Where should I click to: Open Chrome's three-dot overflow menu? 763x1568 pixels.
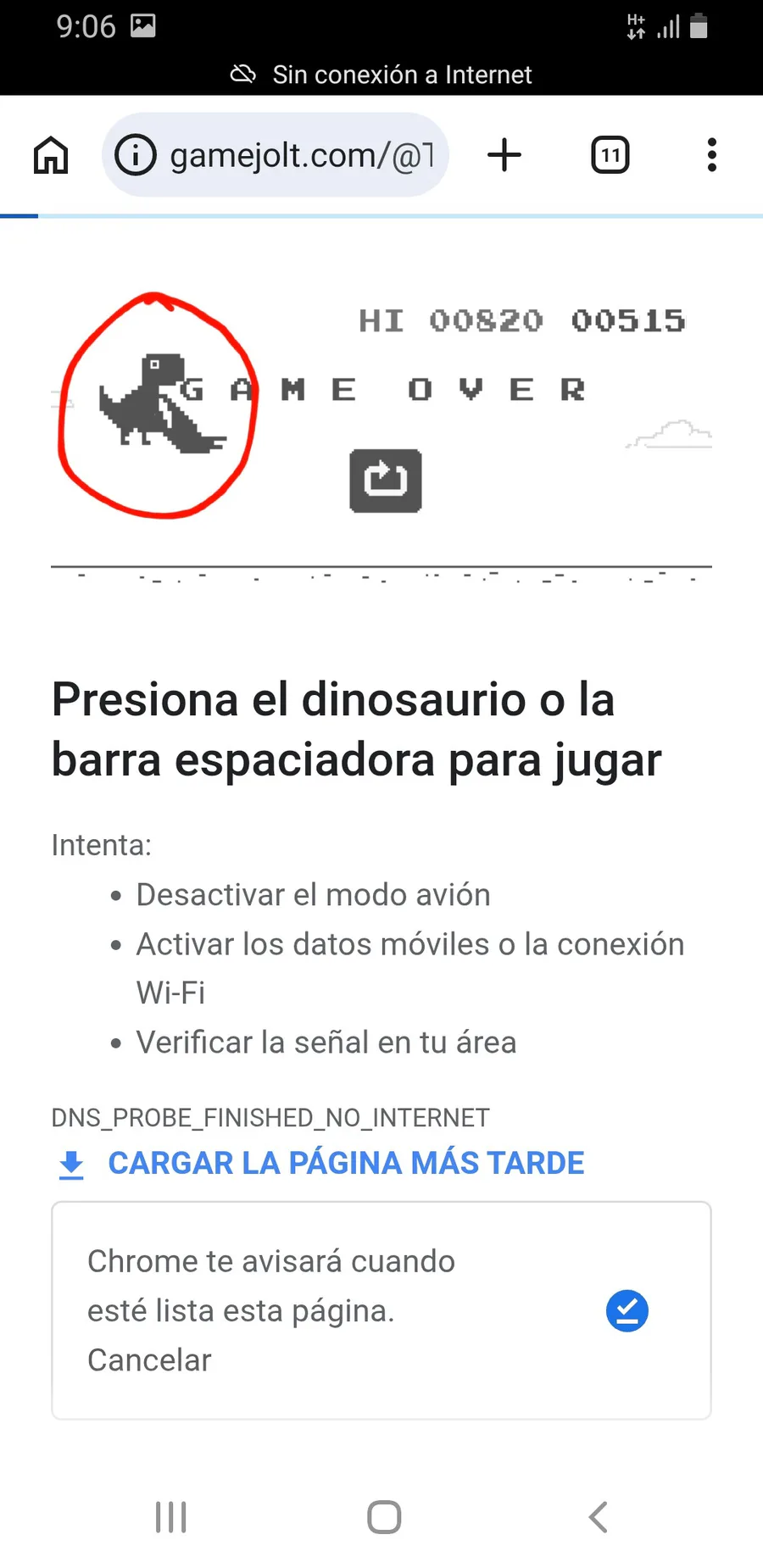coord(711,155)
